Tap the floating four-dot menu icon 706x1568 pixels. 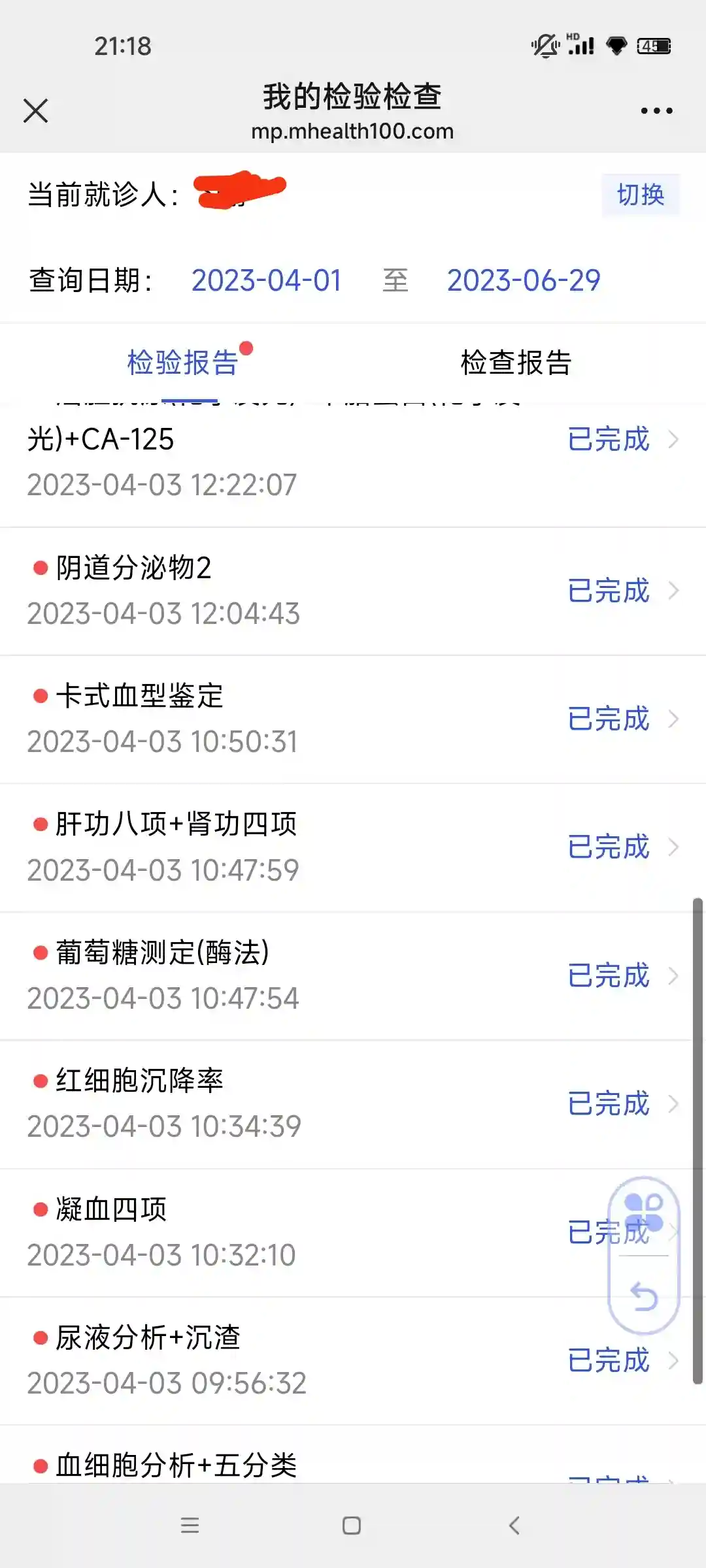[644, 1213]
